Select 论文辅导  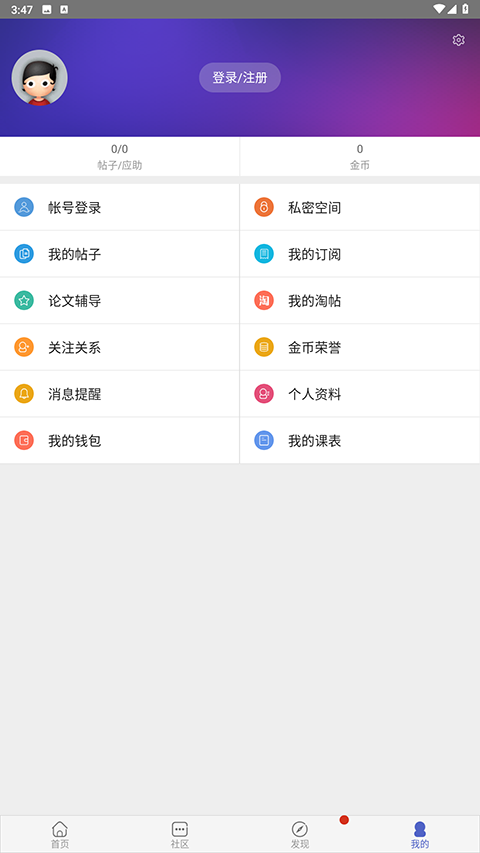[120, 301]
